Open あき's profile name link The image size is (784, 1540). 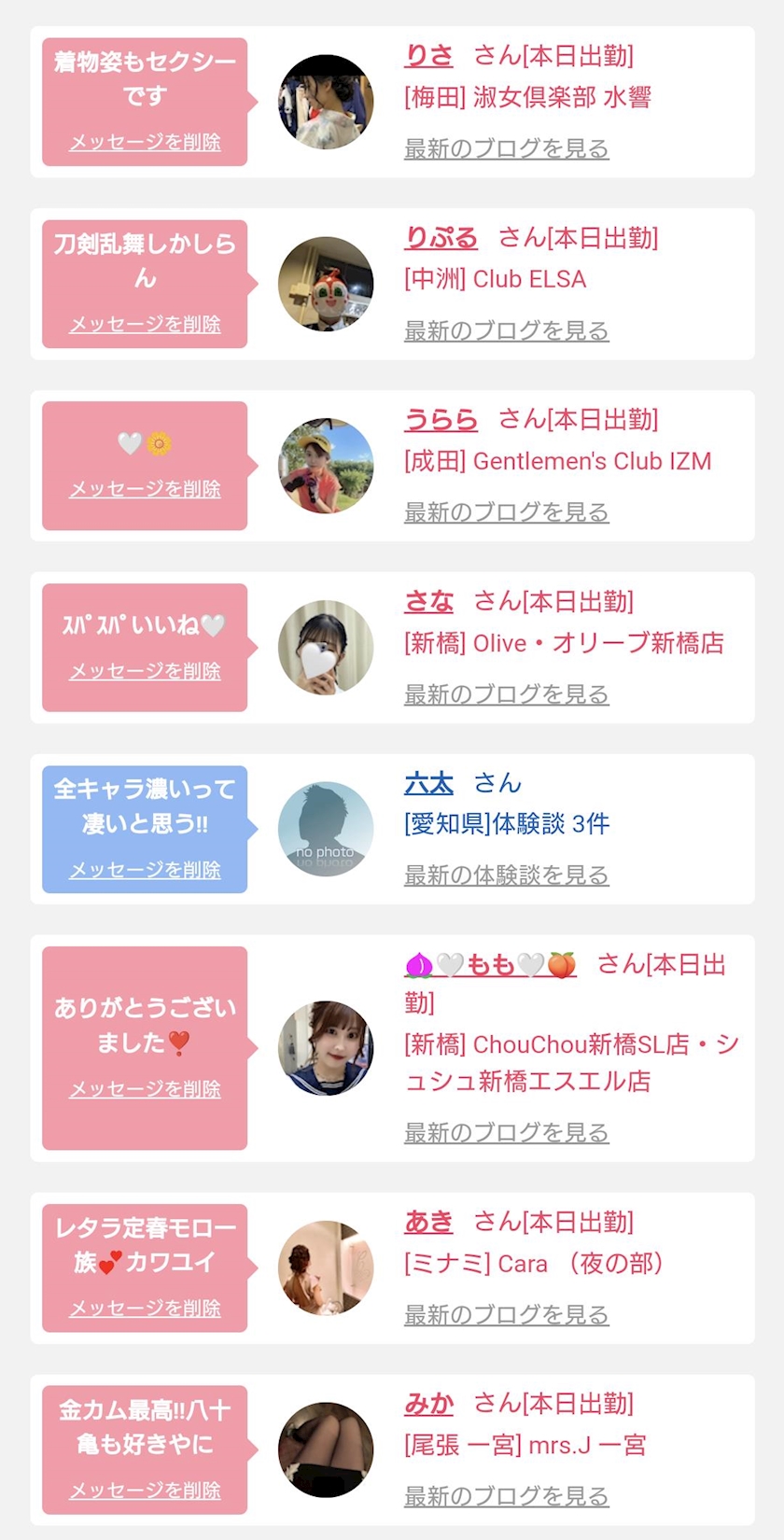(x=428, y=1222)
